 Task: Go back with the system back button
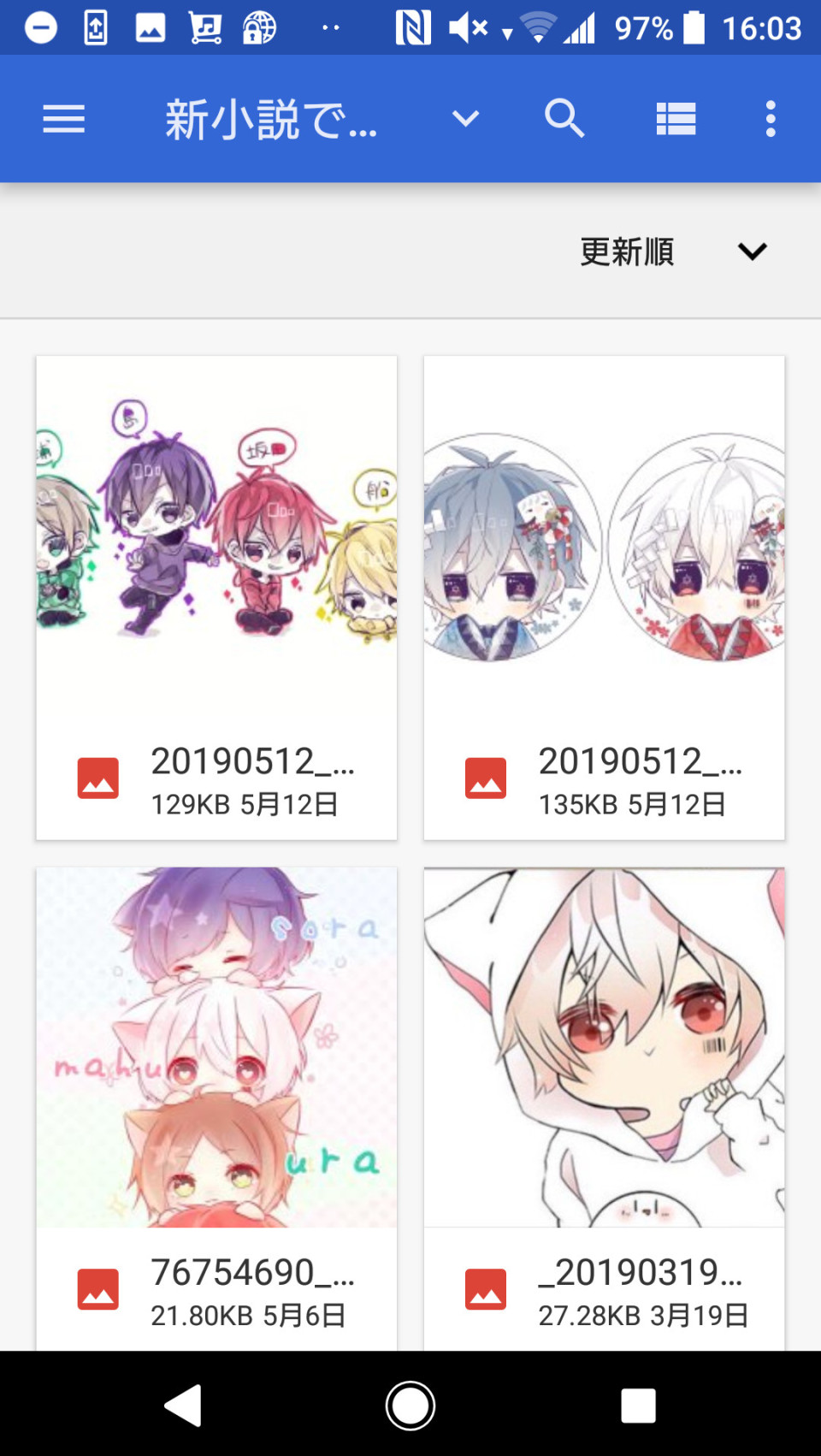[x=184, y=1405]
